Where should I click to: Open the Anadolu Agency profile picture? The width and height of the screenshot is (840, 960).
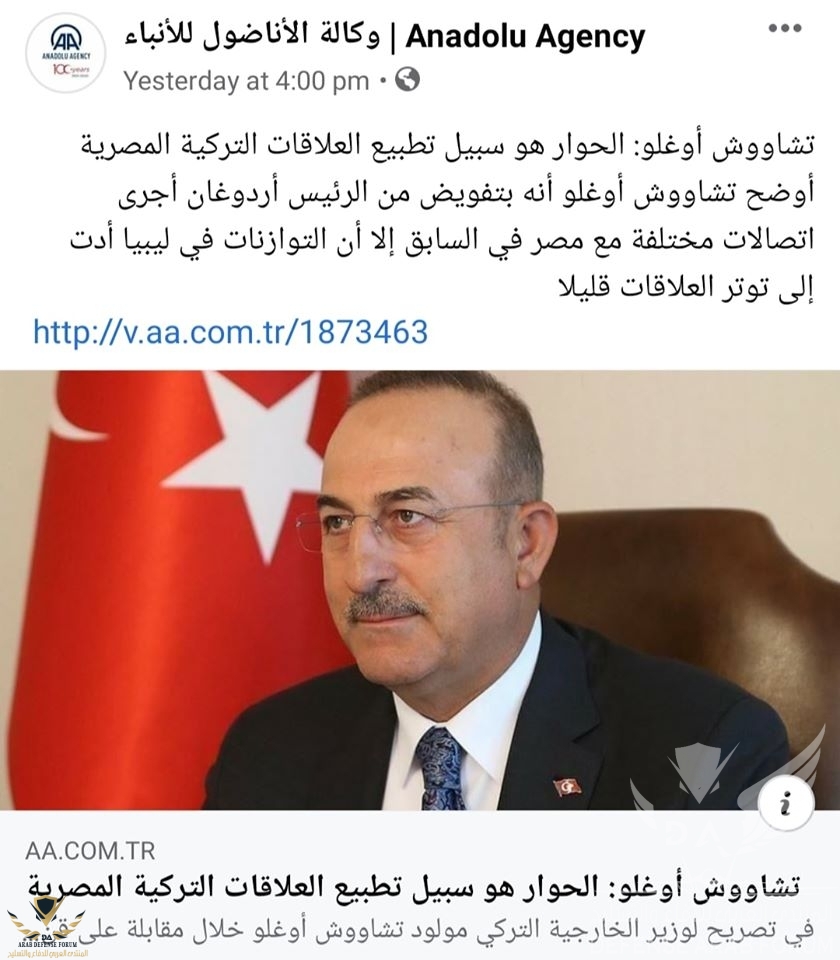(64, 54)
